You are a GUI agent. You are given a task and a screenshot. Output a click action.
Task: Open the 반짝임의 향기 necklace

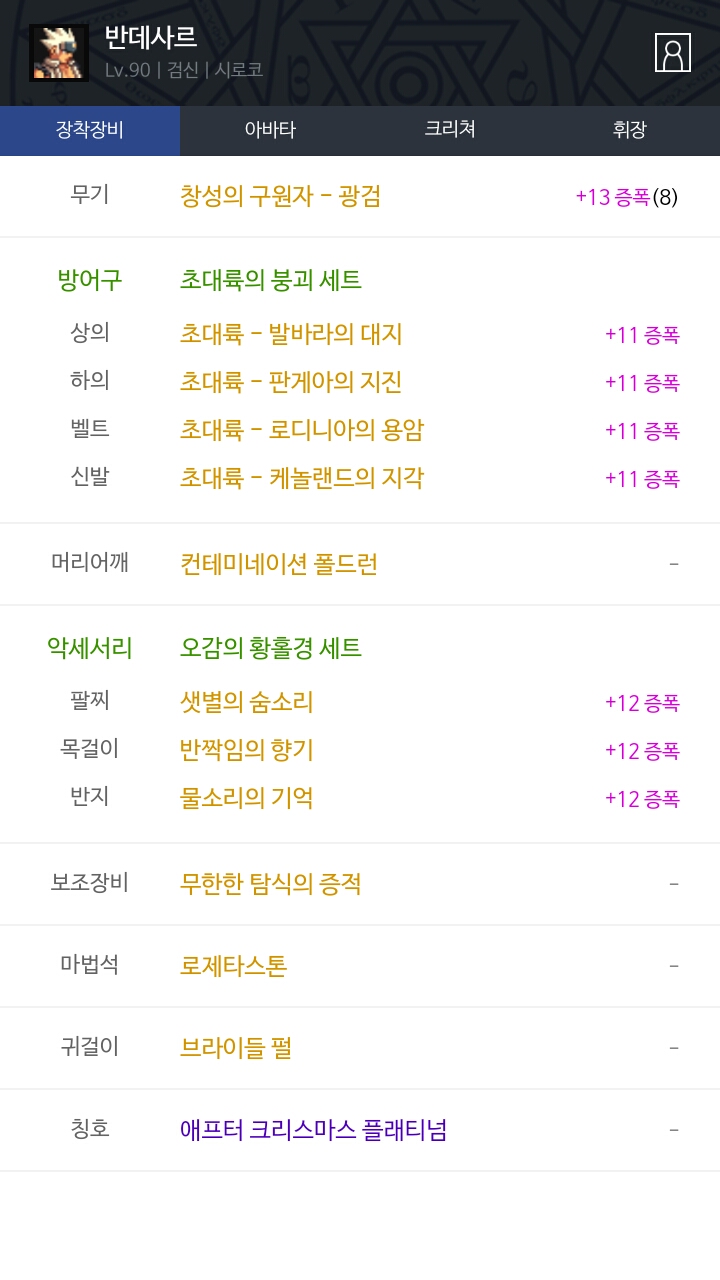pos(246,750)
